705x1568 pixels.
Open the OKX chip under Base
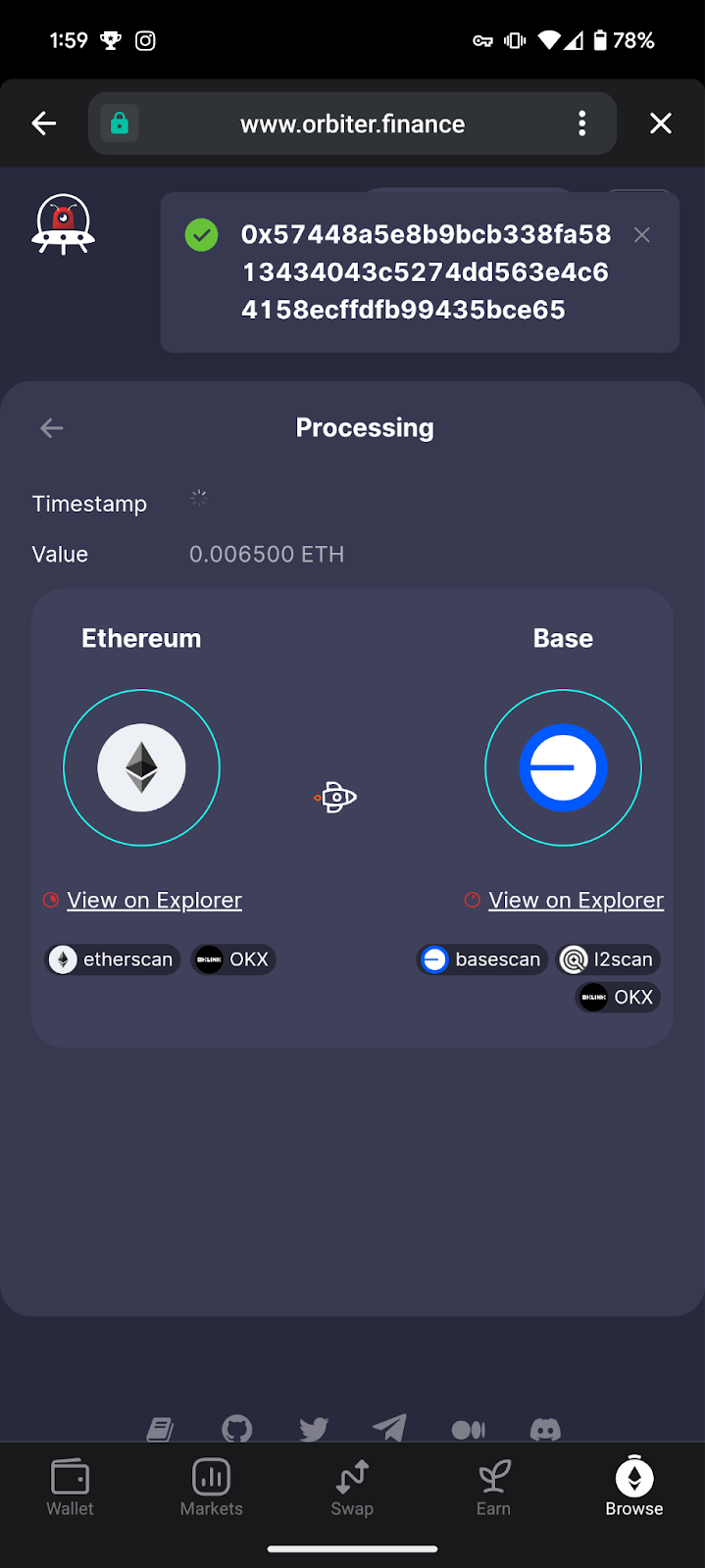pyautogui.click(x=618, y=998)
